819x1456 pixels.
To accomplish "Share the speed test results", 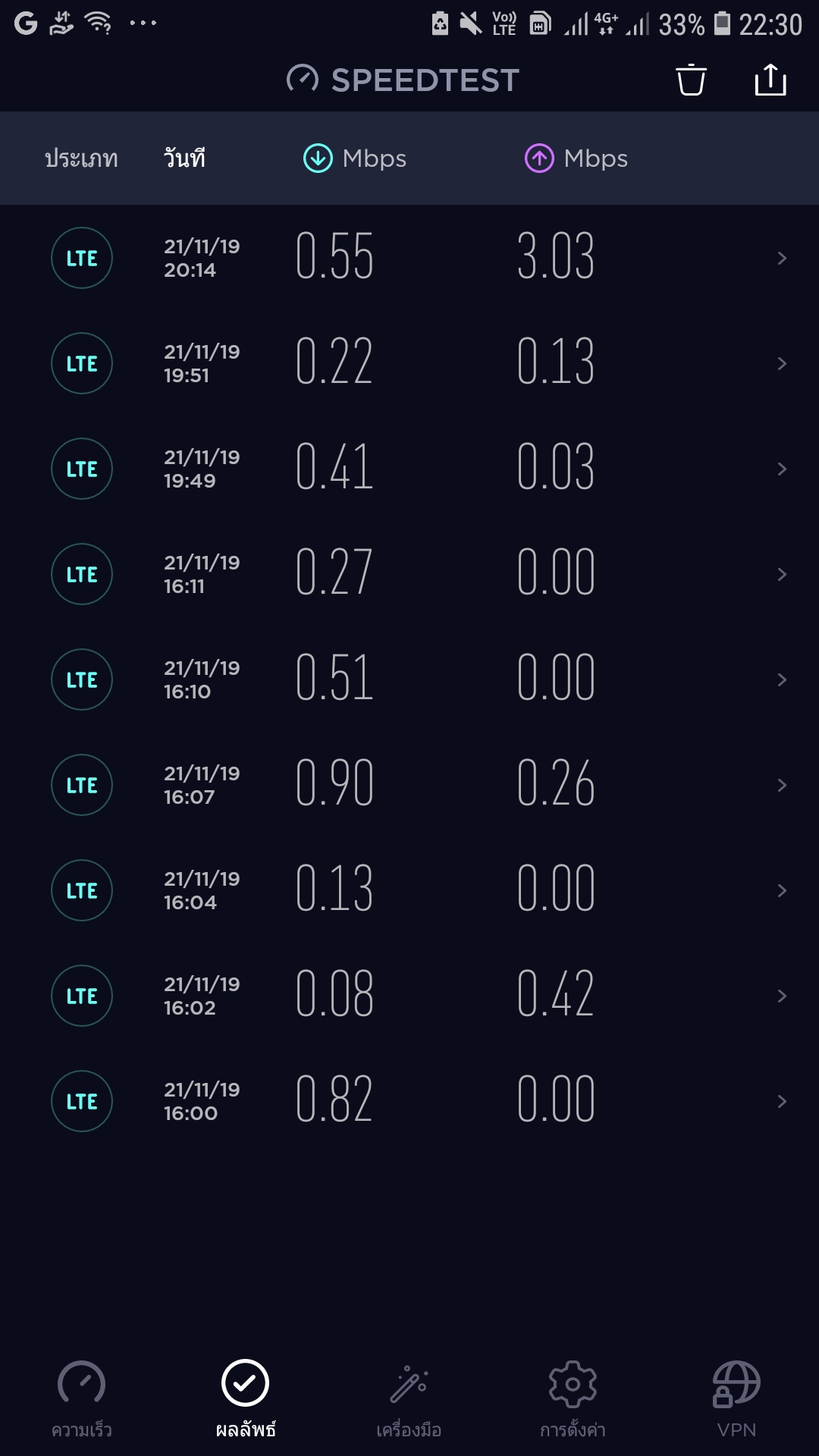I will 770,80.
